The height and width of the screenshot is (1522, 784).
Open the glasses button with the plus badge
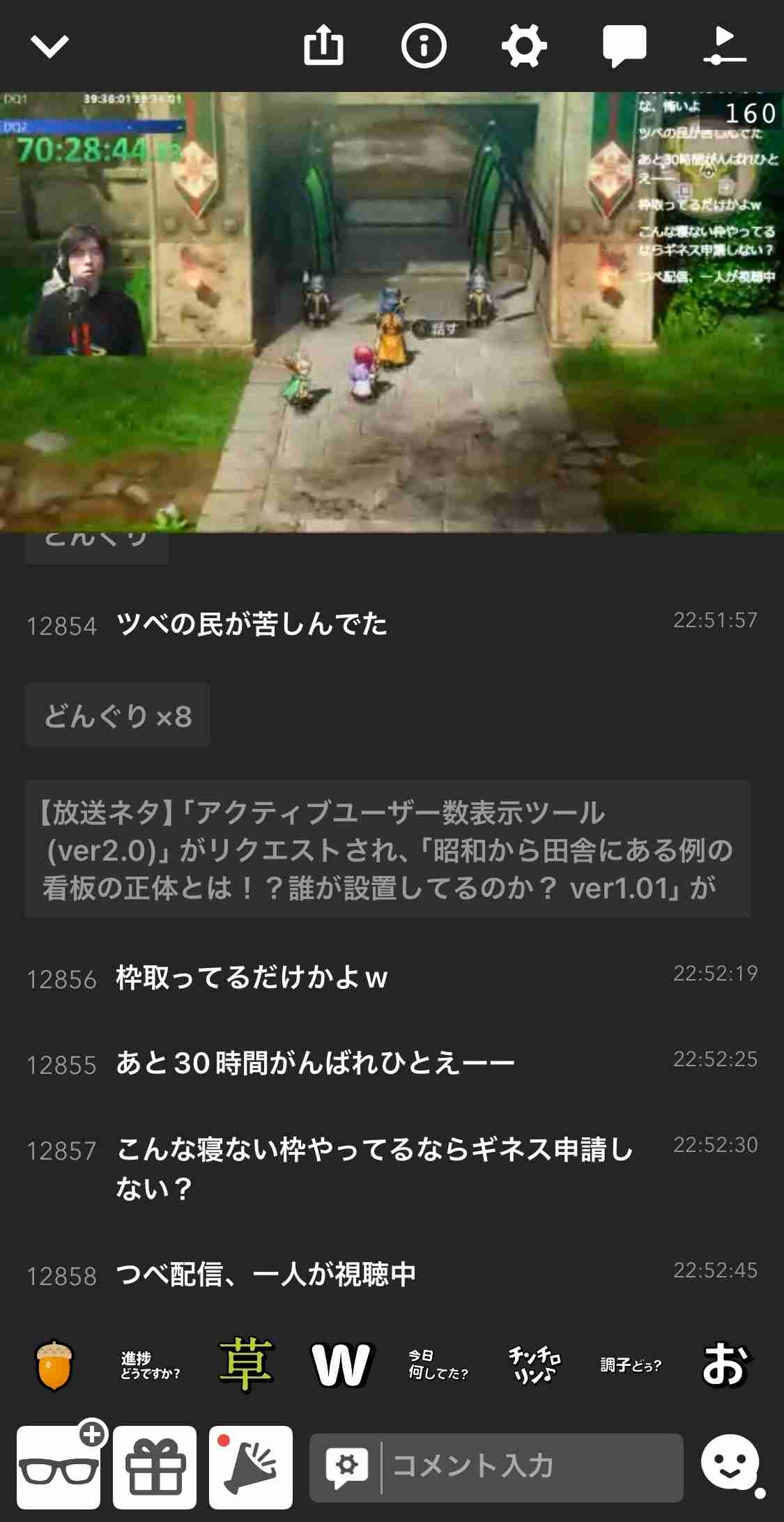click(59, 1466)
